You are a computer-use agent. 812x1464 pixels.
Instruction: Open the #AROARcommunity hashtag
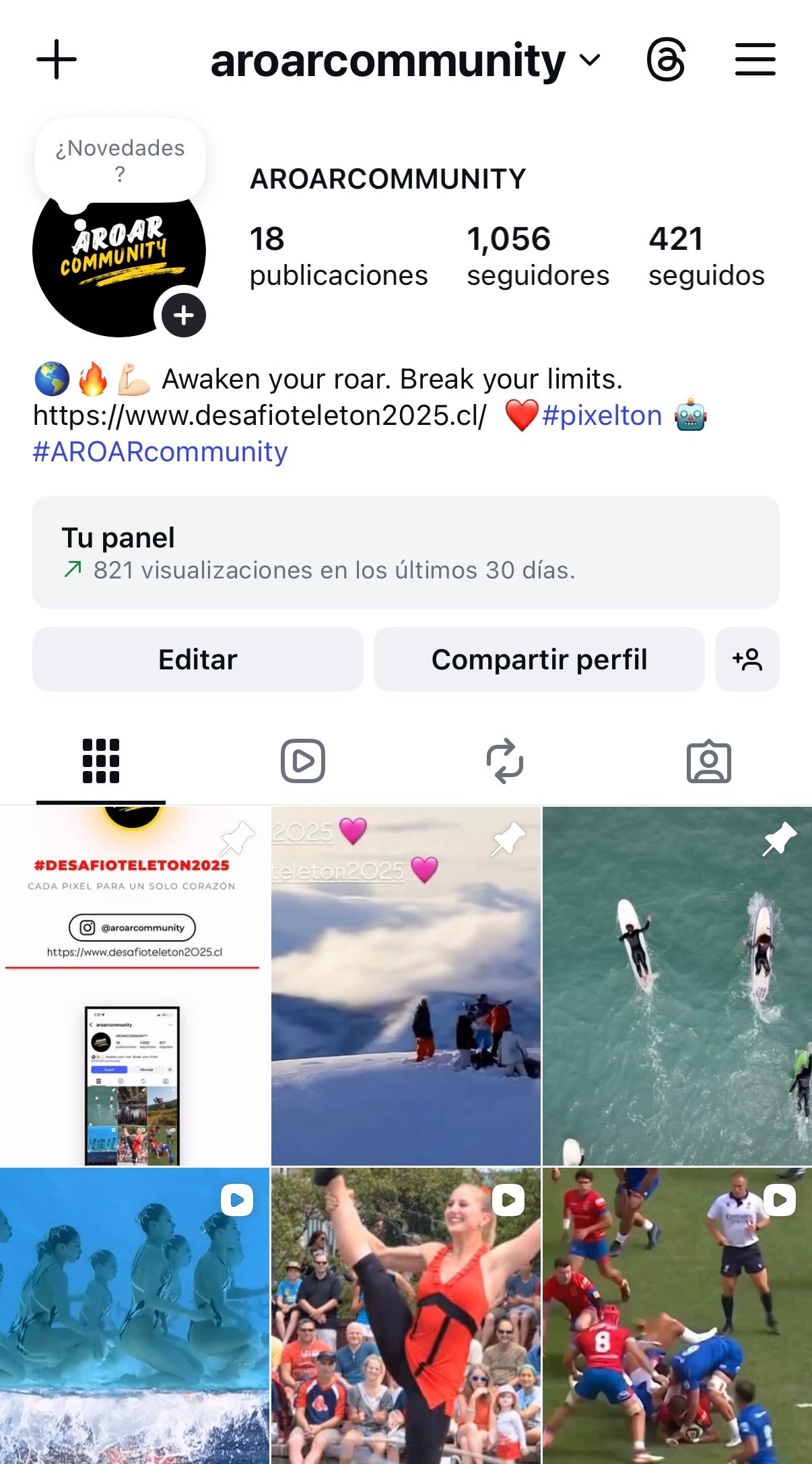click(160, 452)
